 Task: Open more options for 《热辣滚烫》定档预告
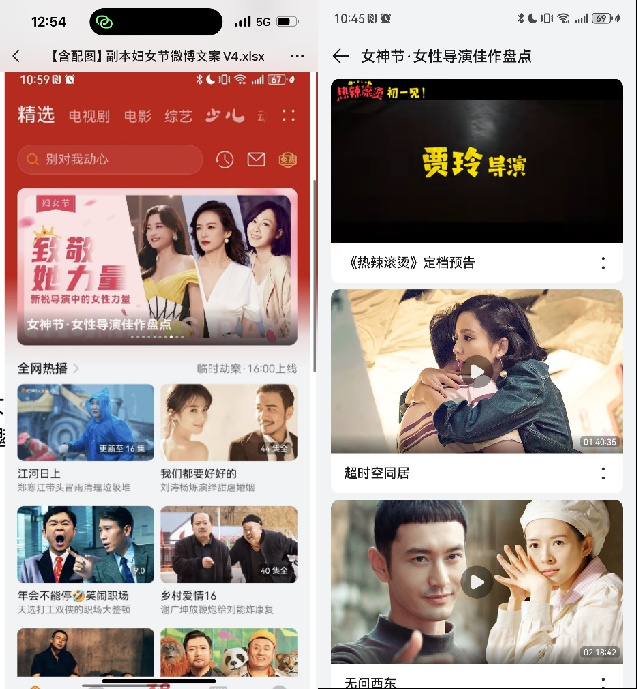(x=603, y=263)
